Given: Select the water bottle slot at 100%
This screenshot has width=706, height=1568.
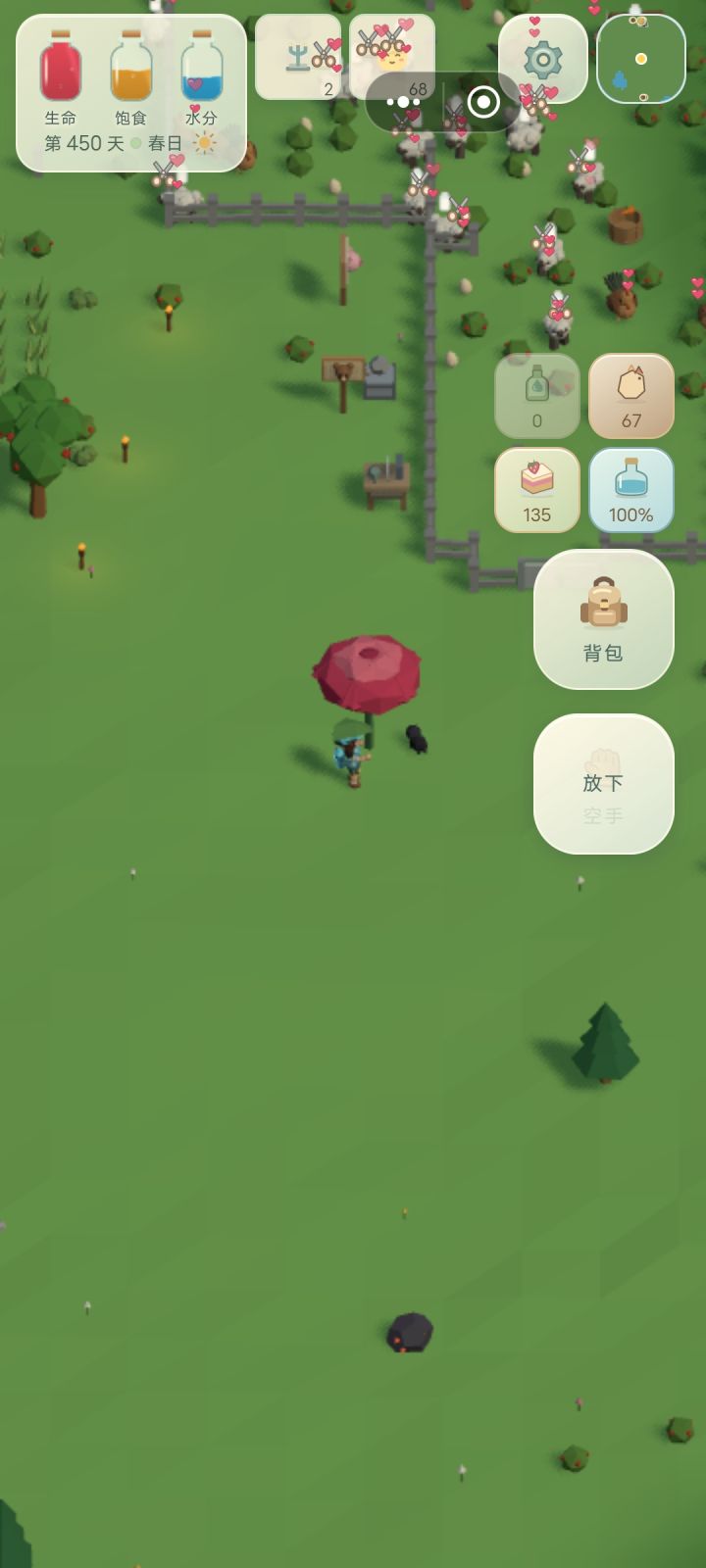Looking at the screenshot, I should point(631,490).
